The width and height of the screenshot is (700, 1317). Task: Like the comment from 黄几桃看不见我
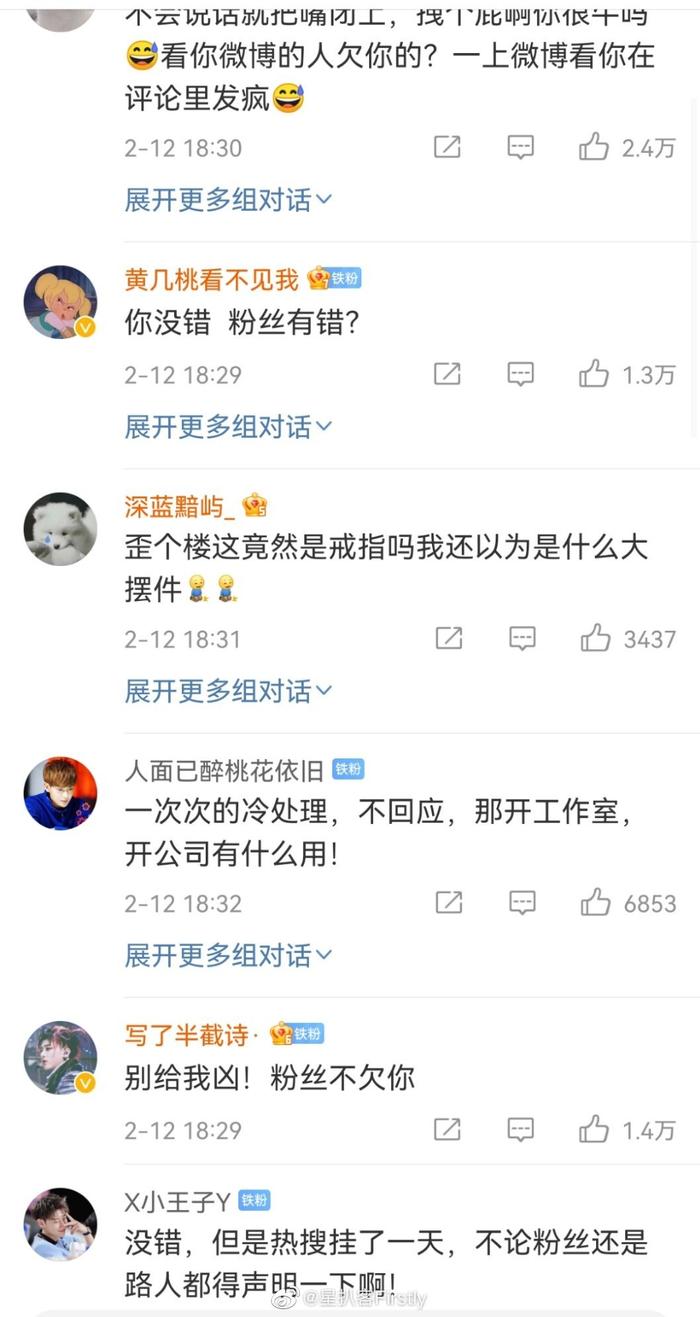click(594, 374)
